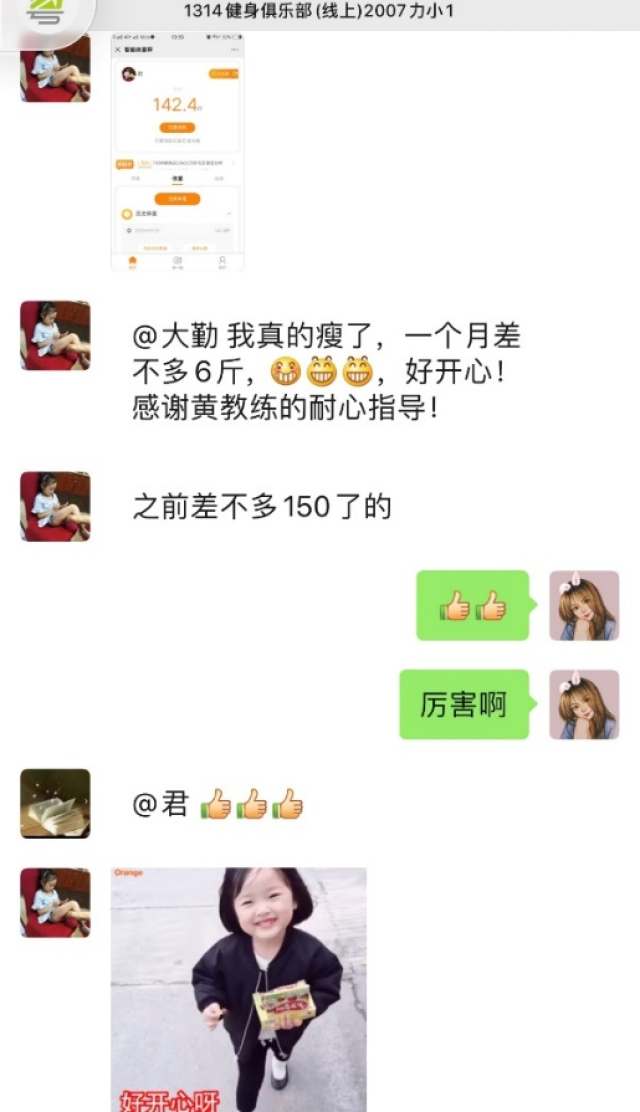Tap the avatar beside the 厉害啊 message

coord(584,705)
